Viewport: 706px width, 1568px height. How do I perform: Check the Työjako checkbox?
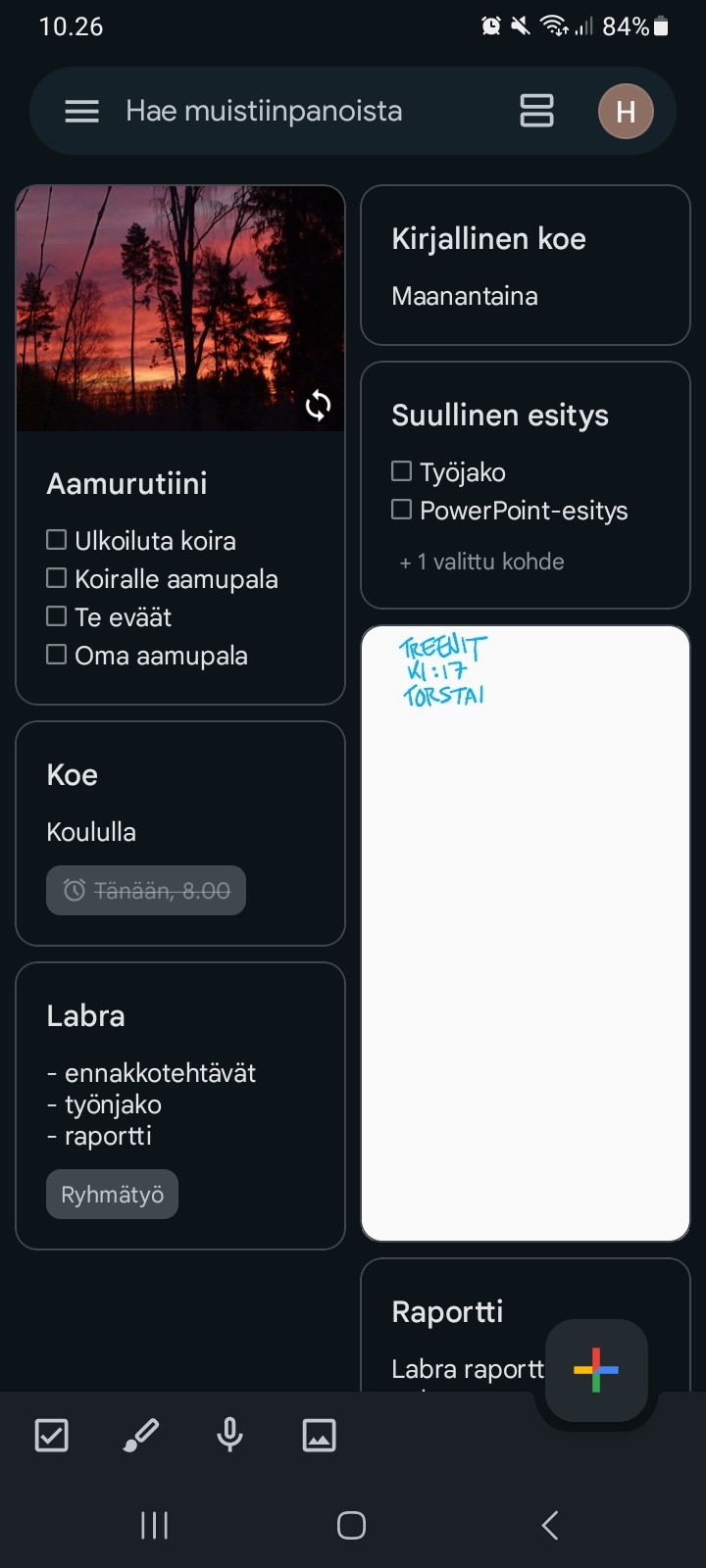(401, 471)
